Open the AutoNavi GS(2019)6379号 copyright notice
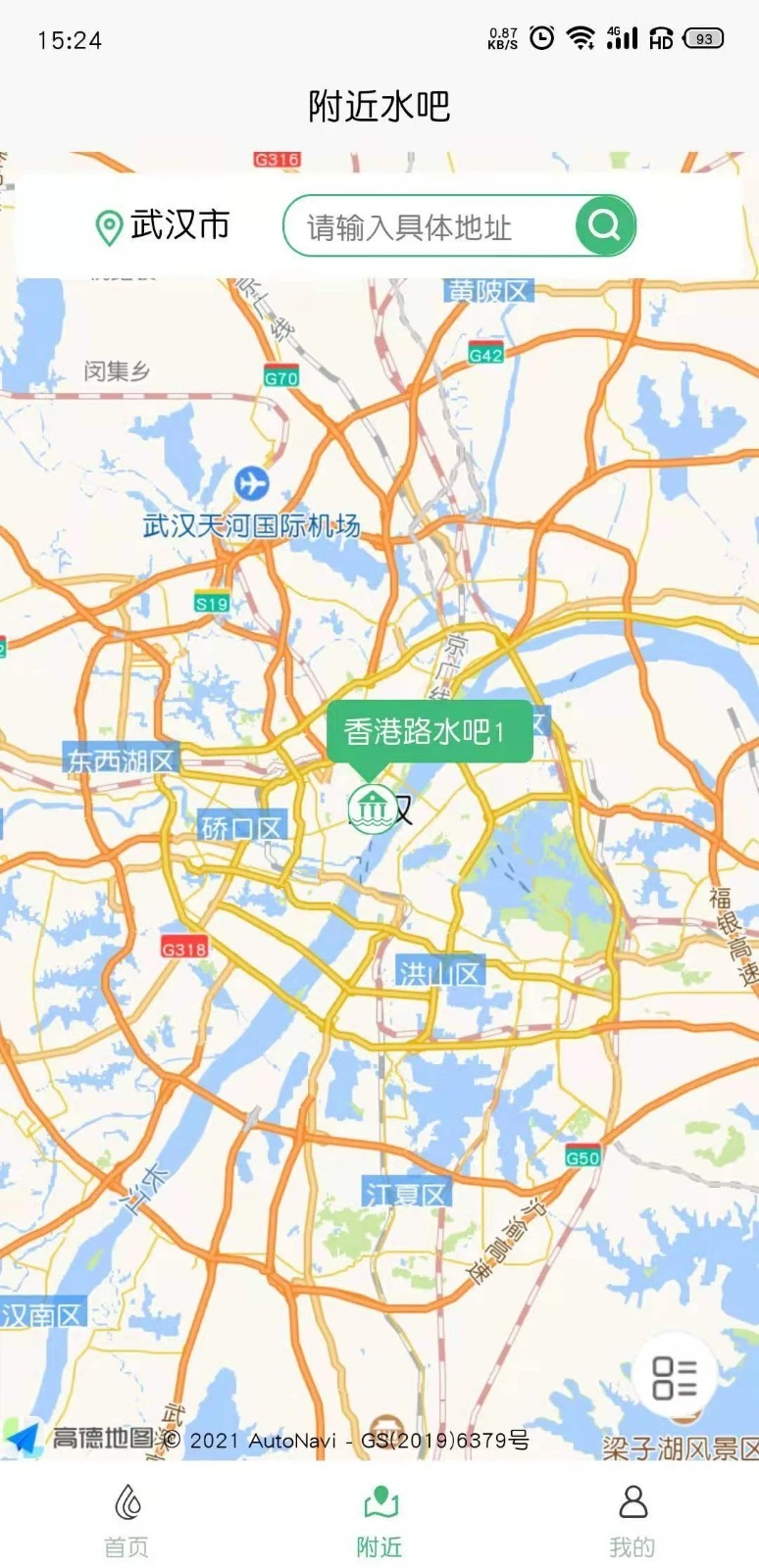Image resolution: width=759 pixels, height=1568 pixels. point(348,1441)
